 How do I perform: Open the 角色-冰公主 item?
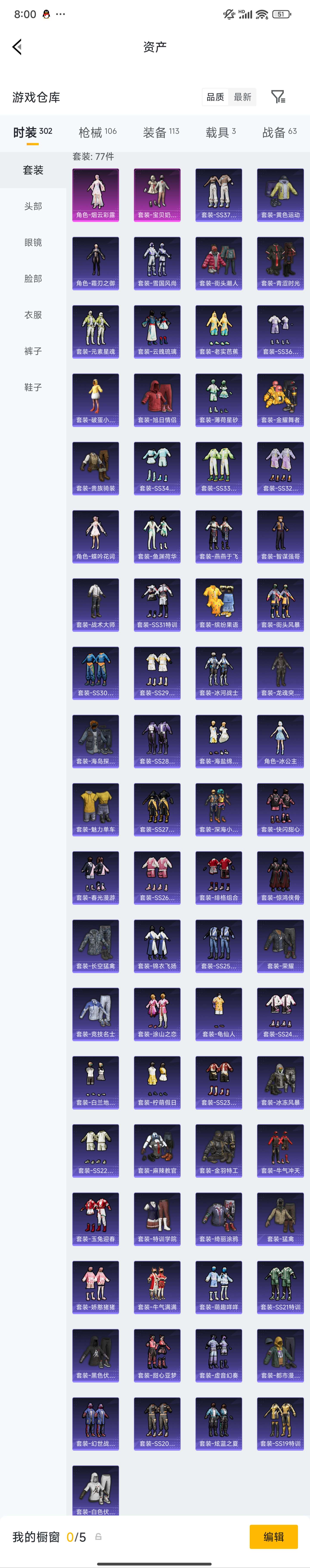click(x=280, y=741)
